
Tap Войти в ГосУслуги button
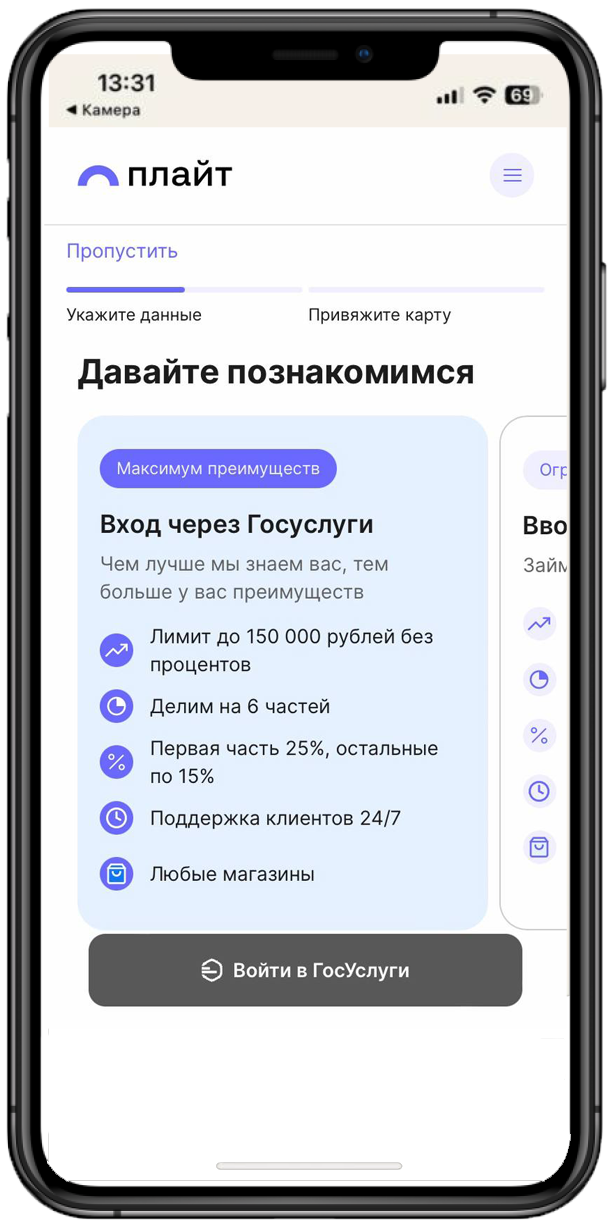[305, 970]
